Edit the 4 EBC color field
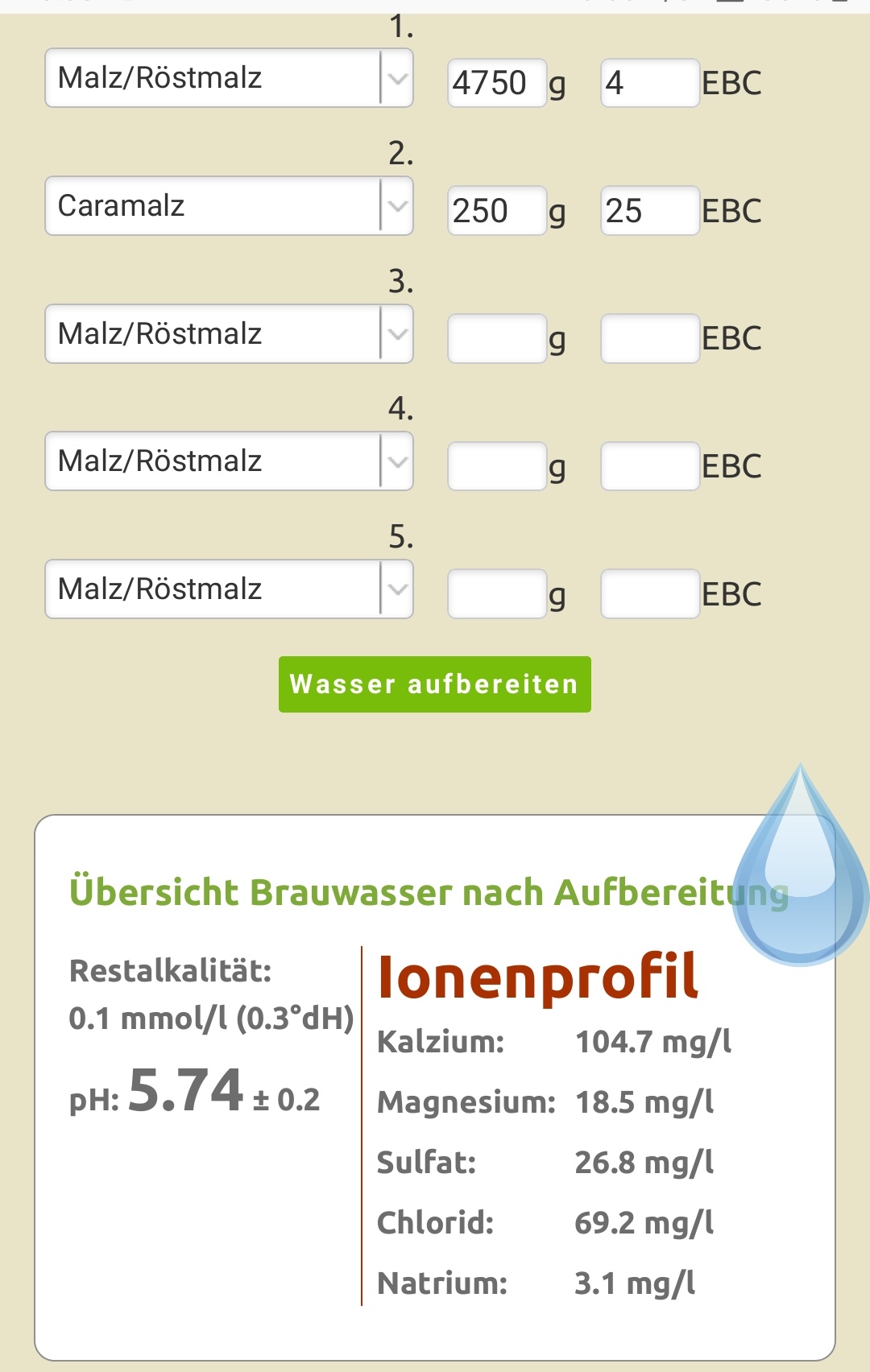The width and height of the screenshot is (870, 1372). 649,83
